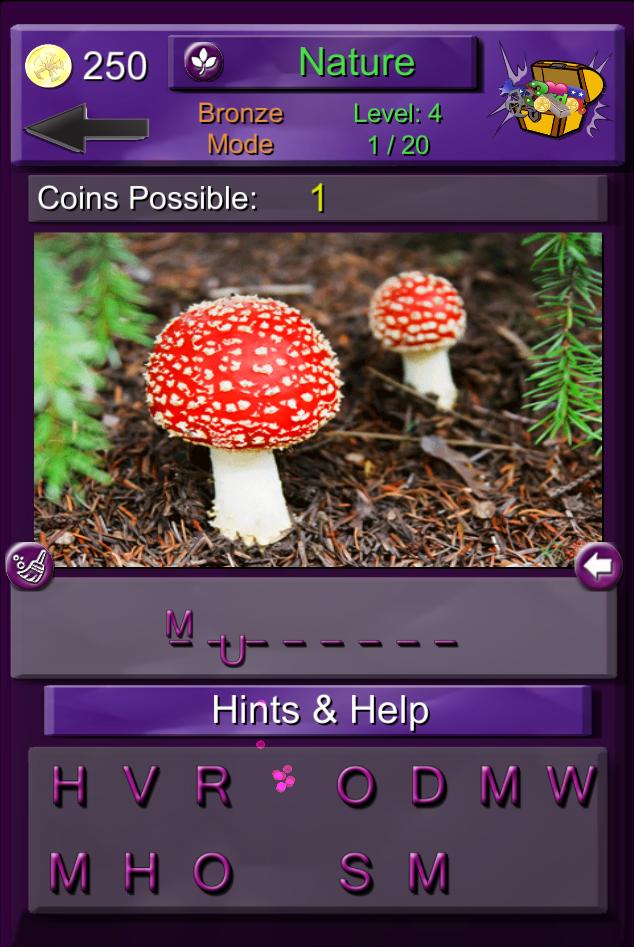Clear placed letters with the broom icon
This screenshot has height=947, width=634.
tap(30, 567)
